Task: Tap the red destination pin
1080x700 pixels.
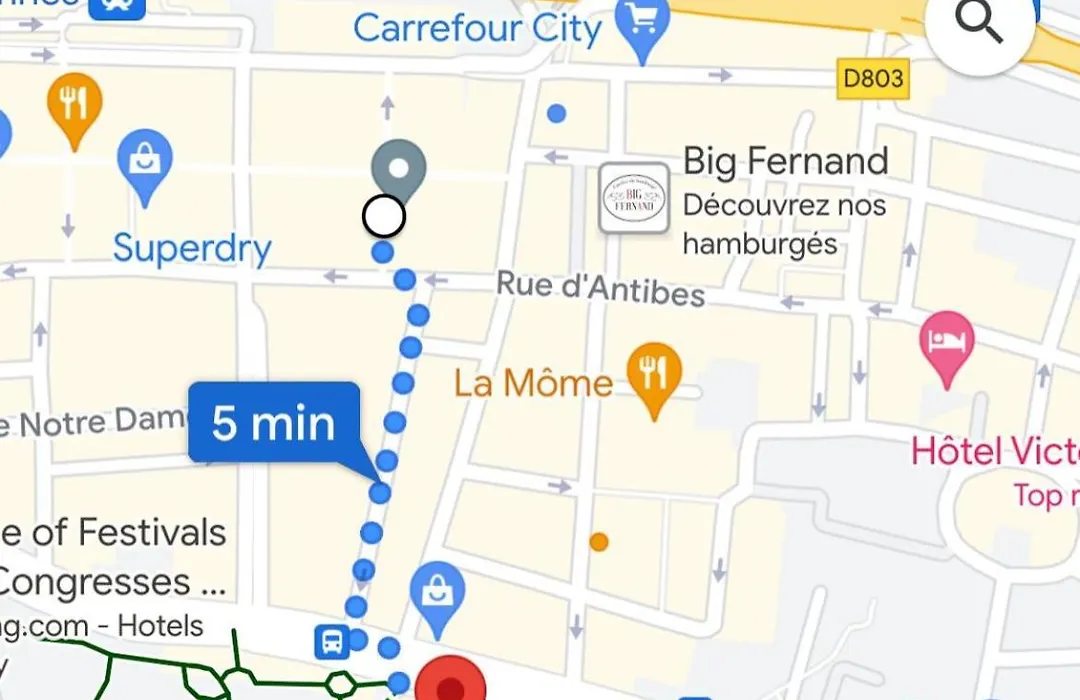Action: coord(452,686)
